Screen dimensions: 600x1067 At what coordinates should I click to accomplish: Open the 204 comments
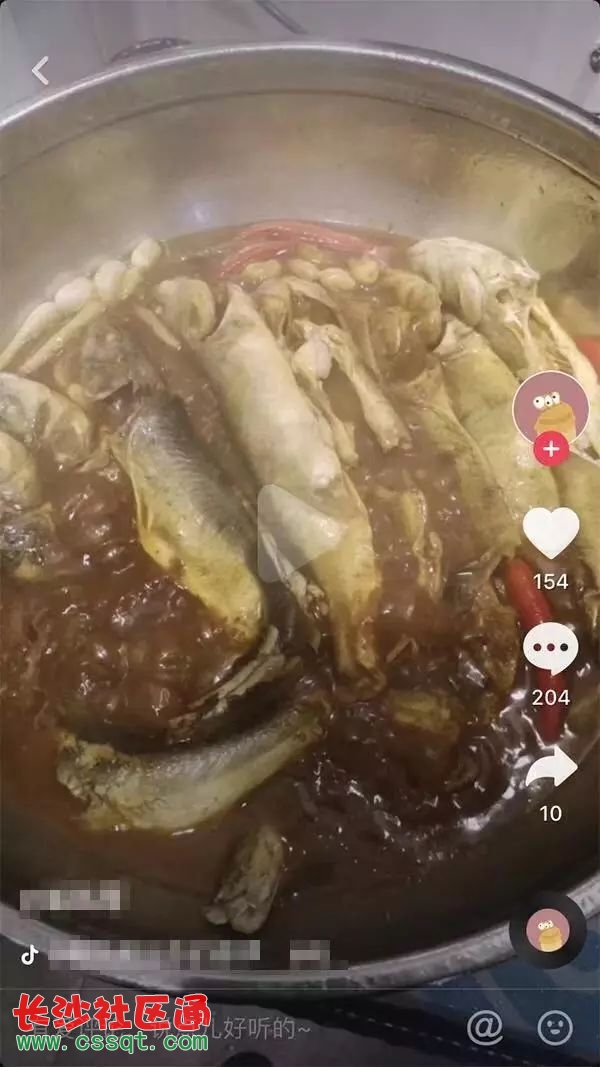(x=551, y=649)
